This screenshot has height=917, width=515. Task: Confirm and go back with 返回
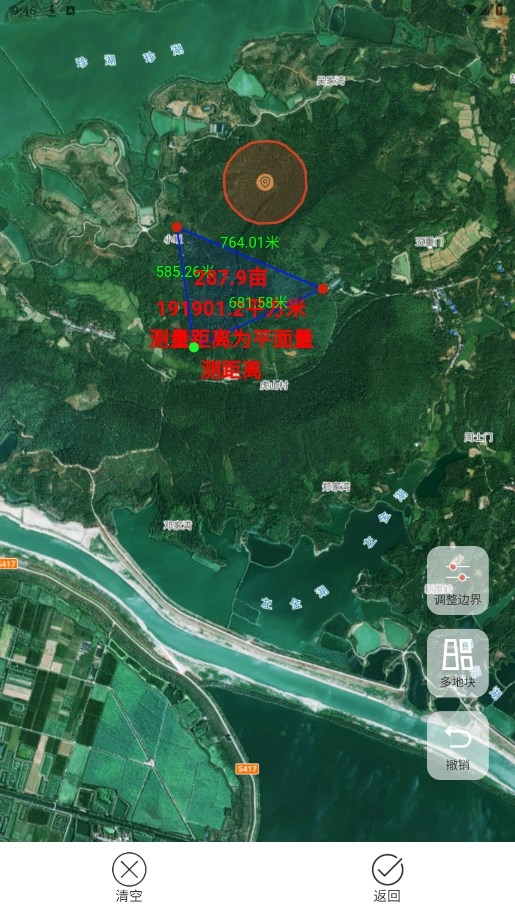tap(387, 877)
